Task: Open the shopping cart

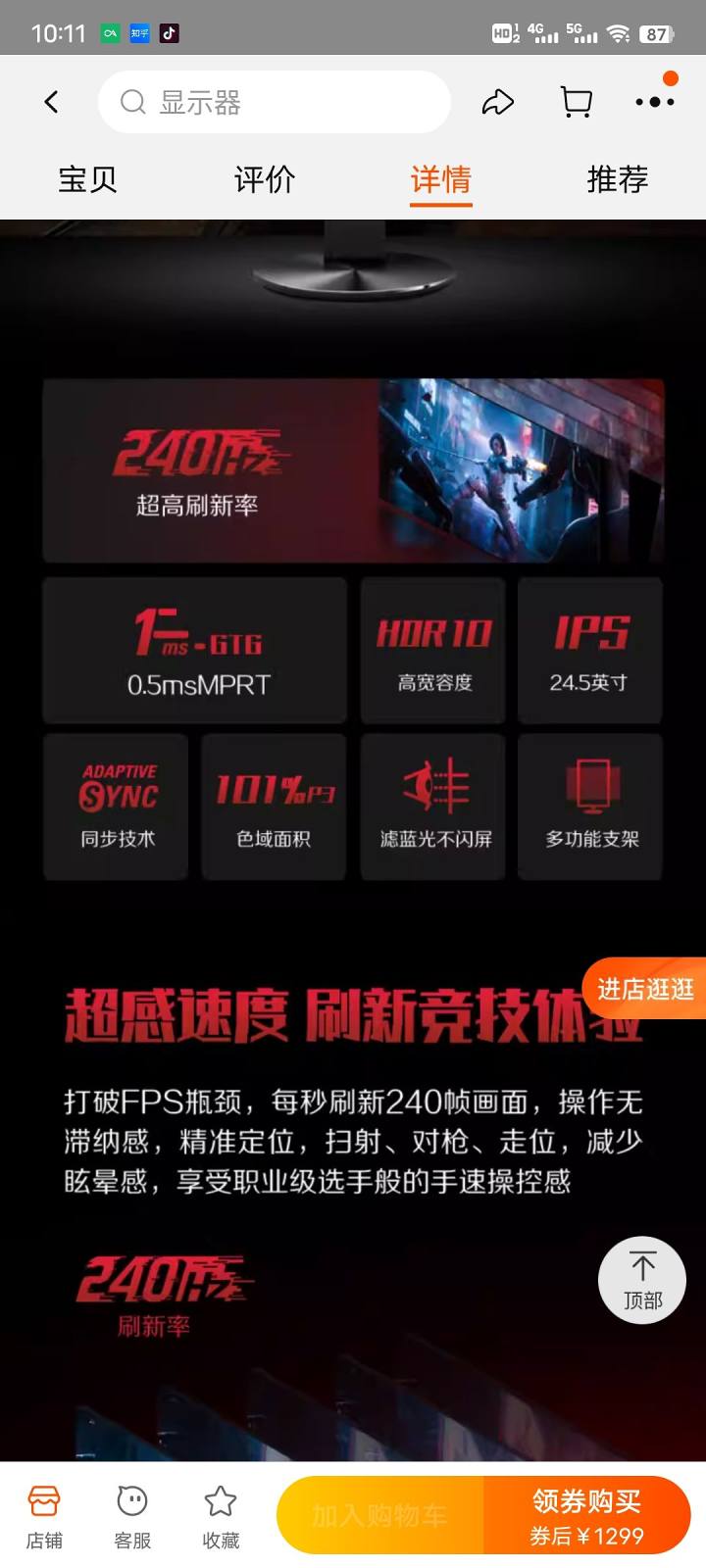Action: point(577,102)
